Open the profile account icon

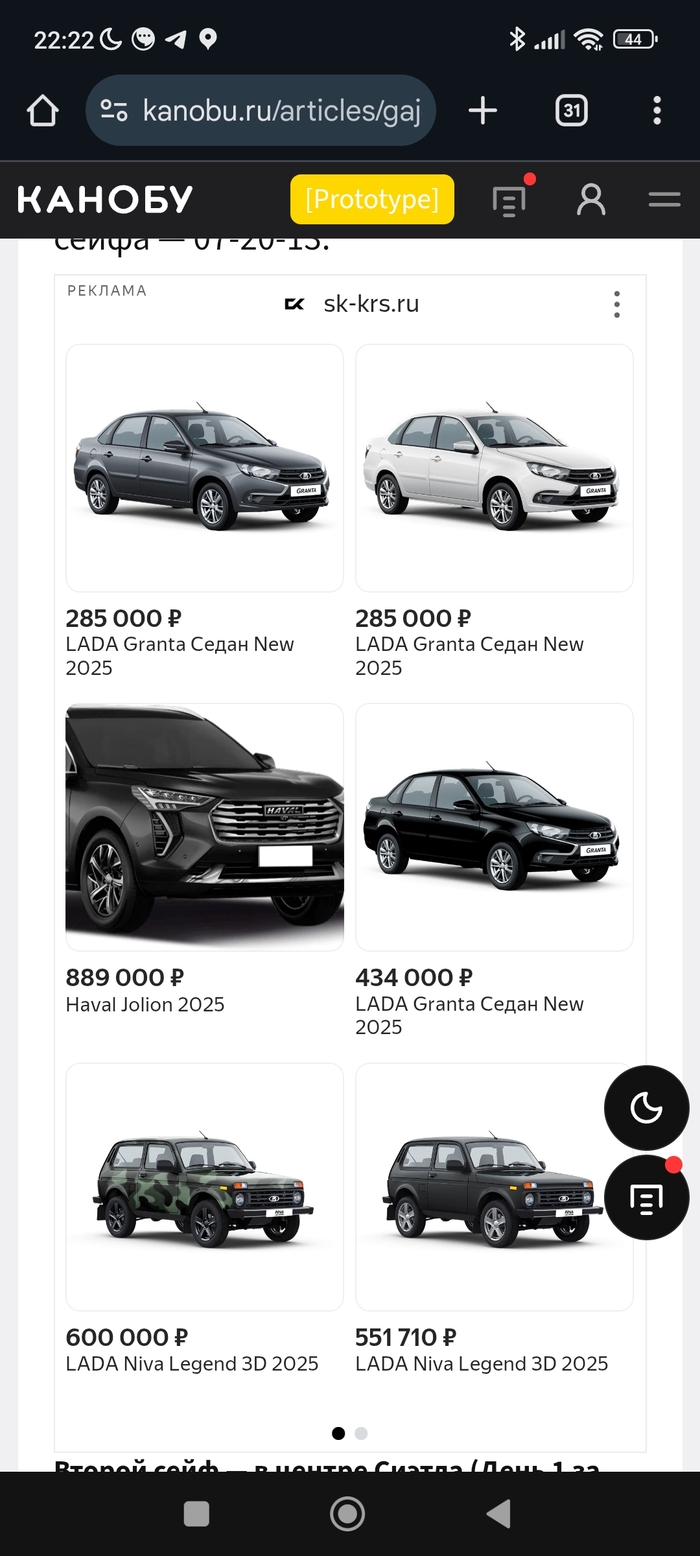click(591, 199)
